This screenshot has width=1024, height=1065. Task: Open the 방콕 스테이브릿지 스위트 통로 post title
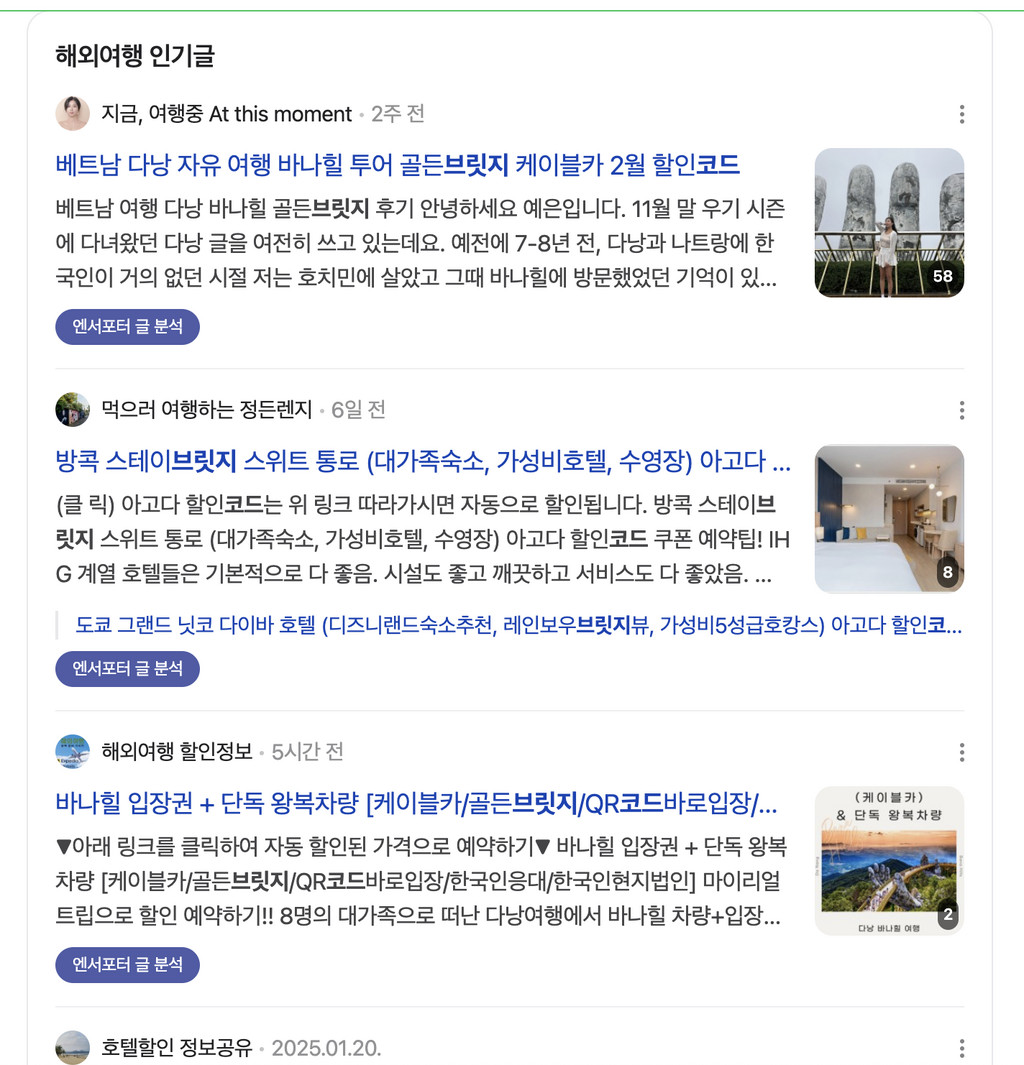click(422, 461)
